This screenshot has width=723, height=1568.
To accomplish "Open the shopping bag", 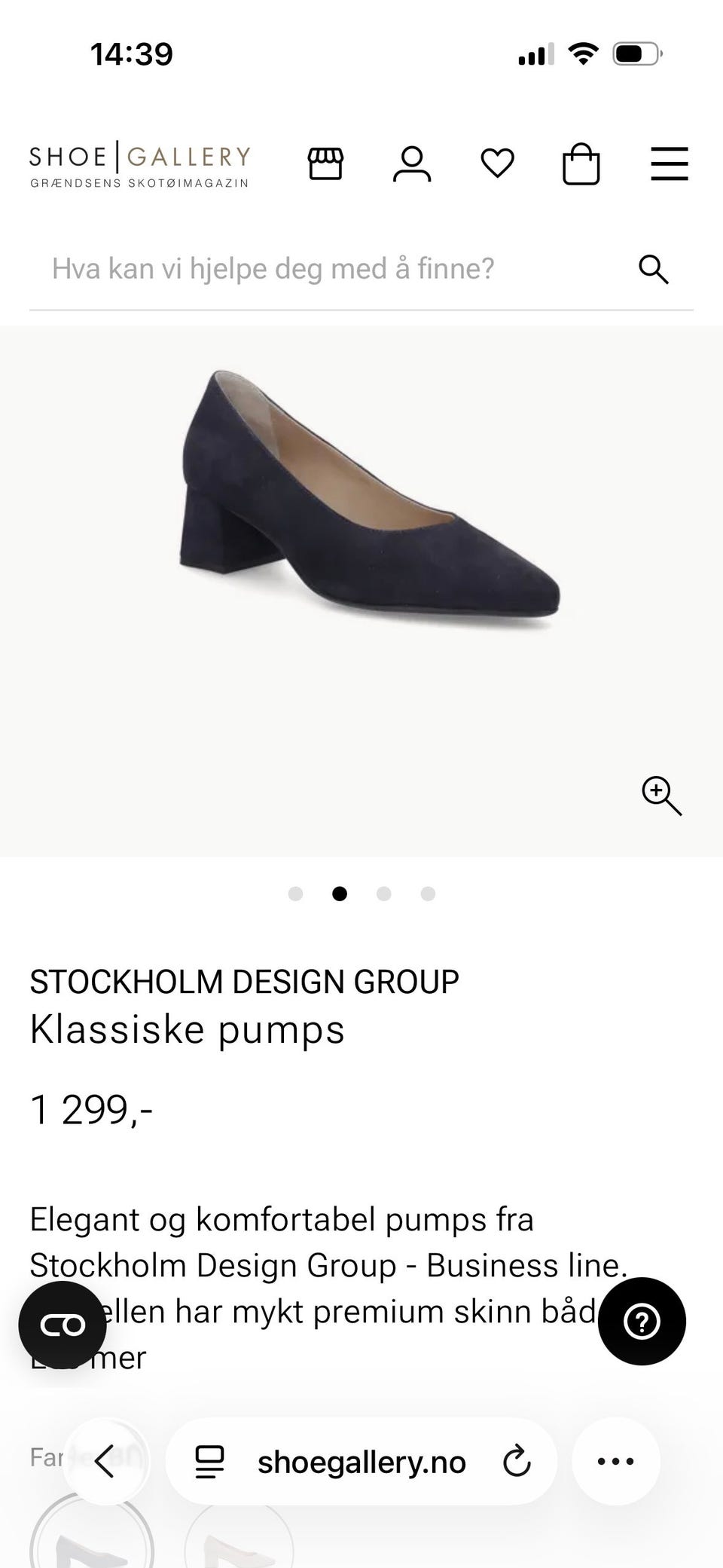I will click(x=581, y=164).
